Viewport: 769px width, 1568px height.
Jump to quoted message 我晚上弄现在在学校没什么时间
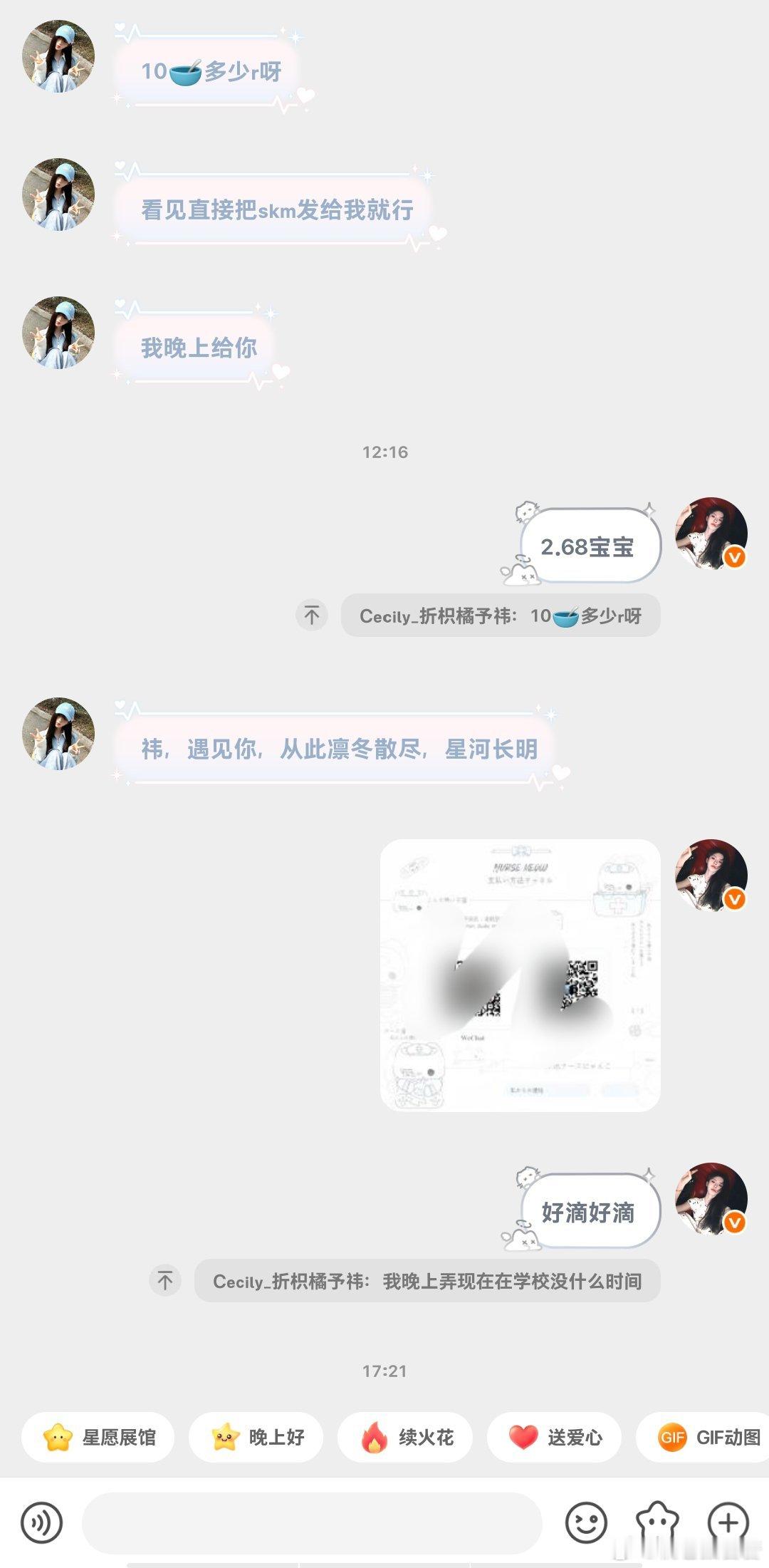pos(427,1281)
